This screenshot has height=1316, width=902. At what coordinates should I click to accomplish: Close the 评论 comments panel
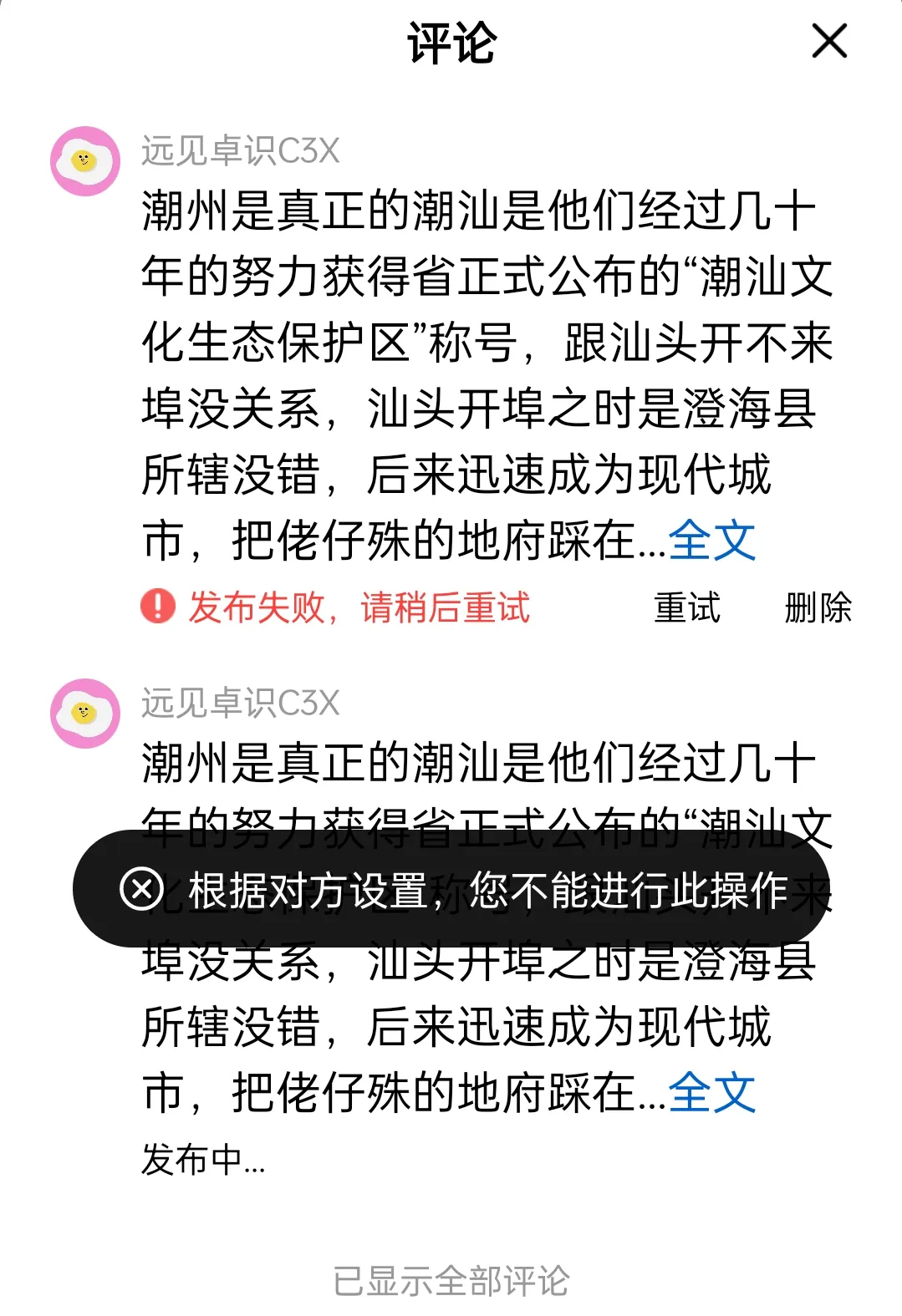[829, 41]
